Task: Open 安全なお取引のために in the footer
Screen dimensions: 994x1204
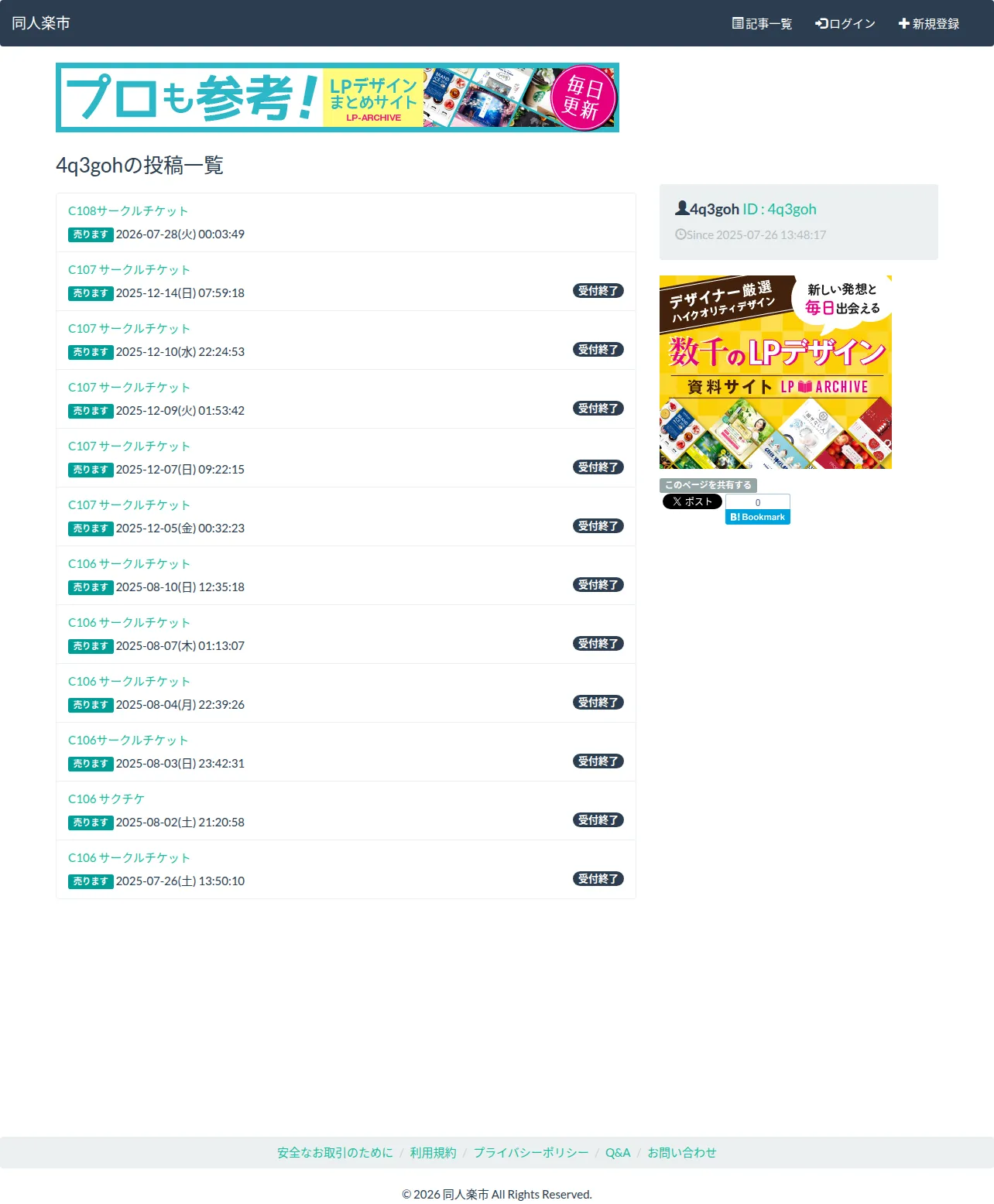Action: [x=335, y=1153]
